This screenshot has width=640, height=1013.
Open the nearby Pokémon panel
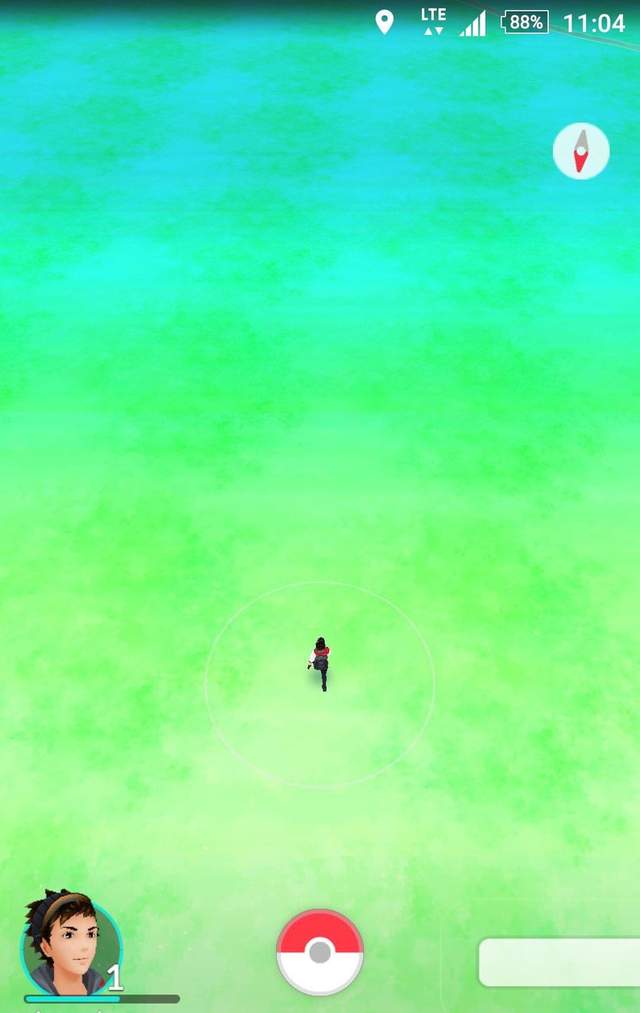(560, 962)
